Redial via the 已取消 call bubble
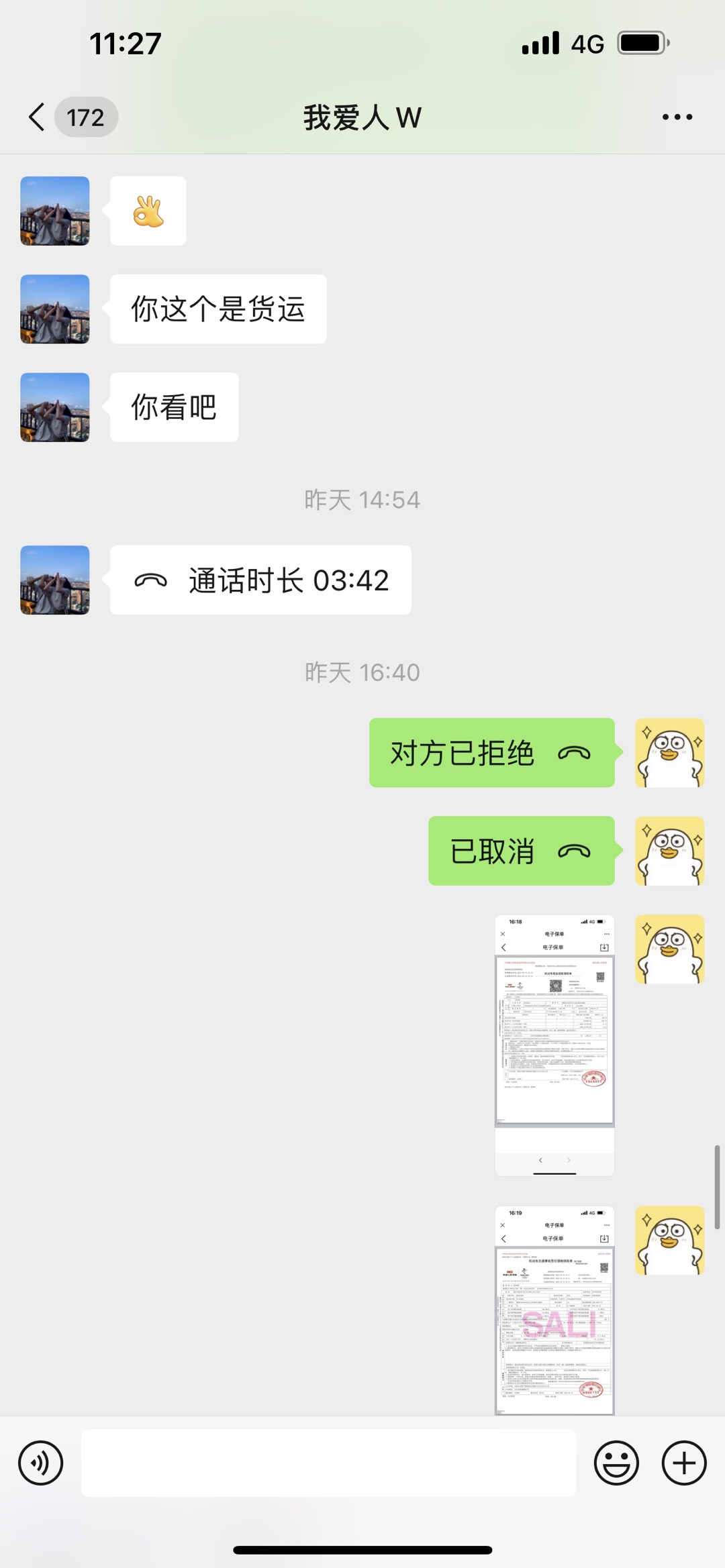The width and height of the screenshot is (725, 1568). click(x=521, y=851)
